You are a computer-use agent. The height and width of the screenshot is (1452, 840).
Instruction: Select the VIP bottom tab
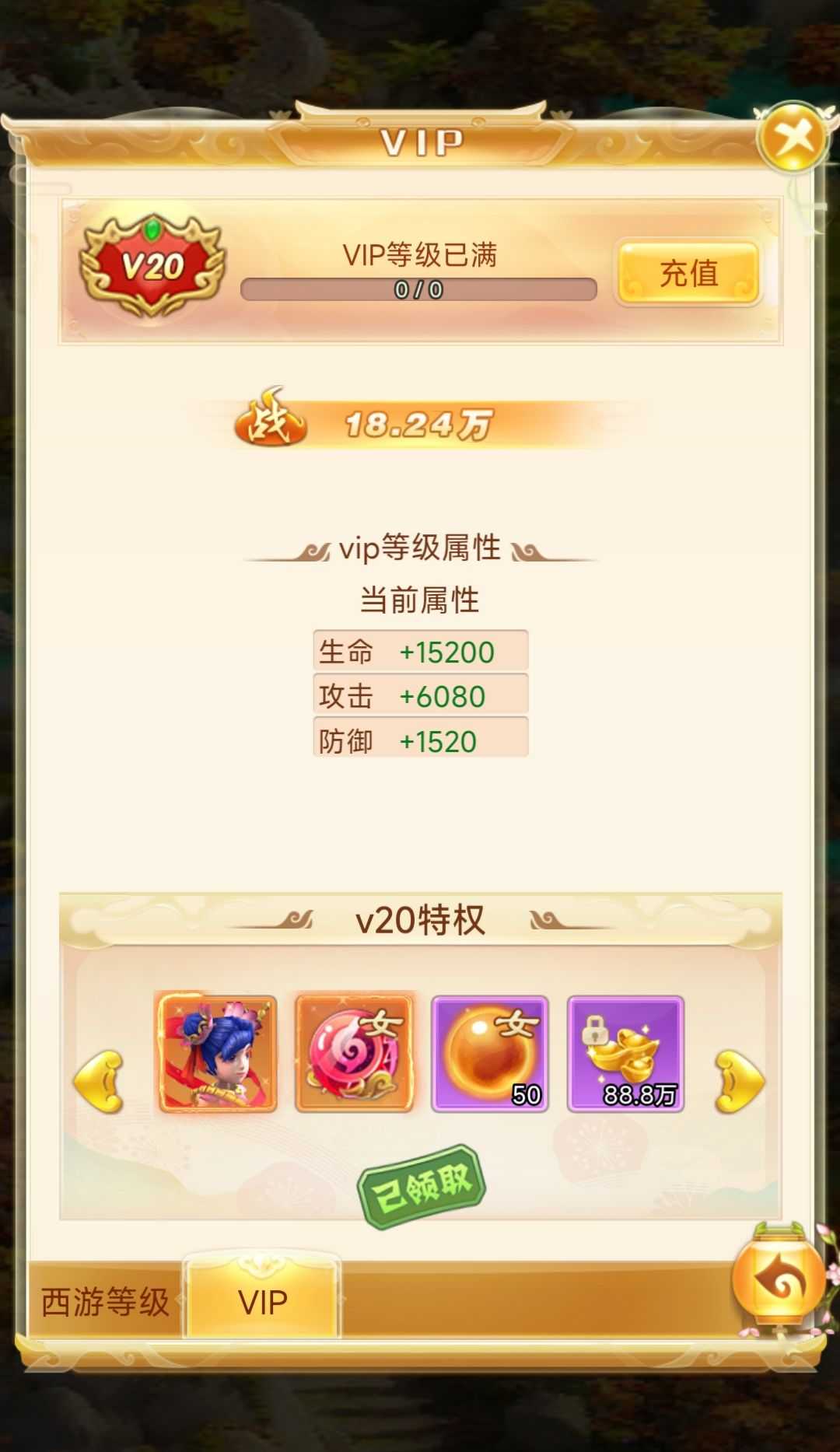click(263, 1302)
